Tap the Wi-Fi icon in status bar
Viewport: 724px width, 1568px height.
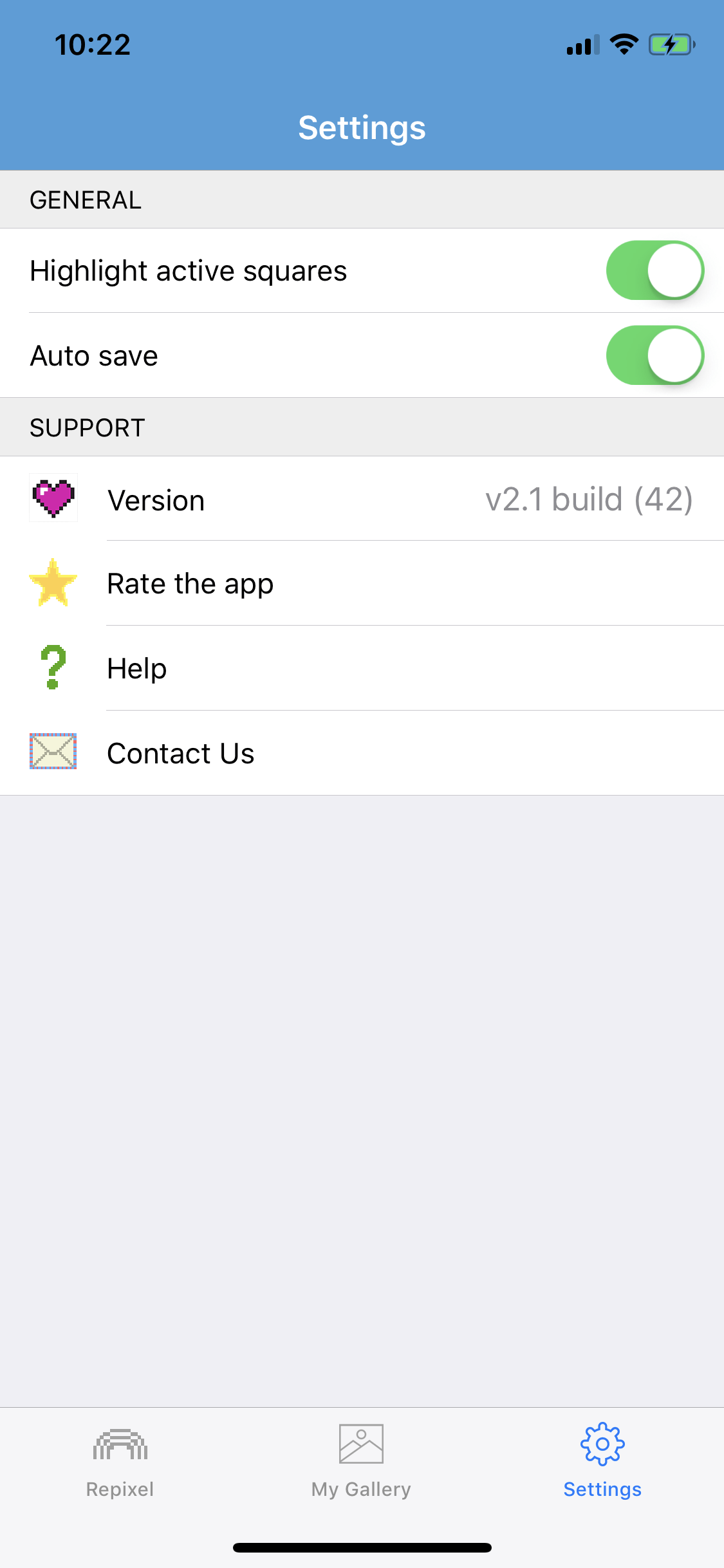coord(622,44)
